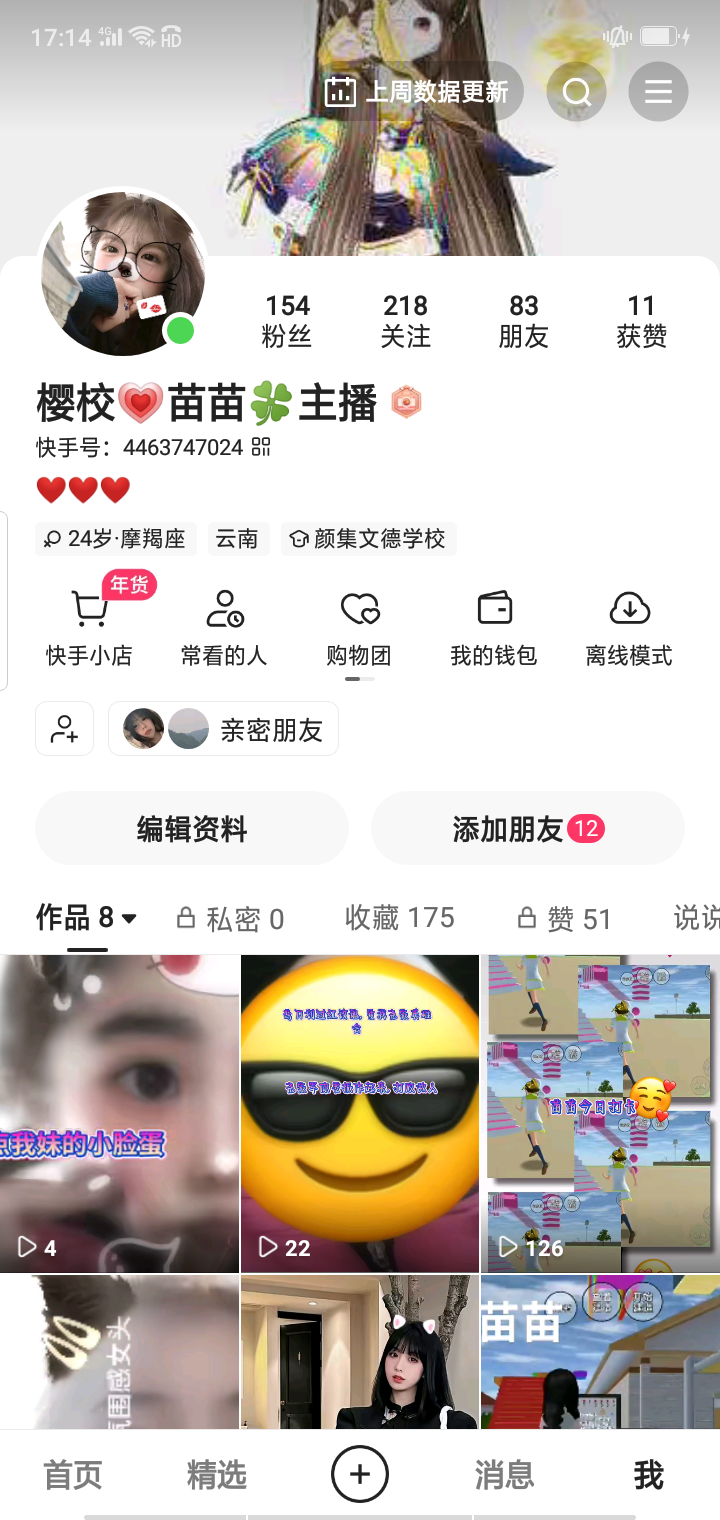This screenshot has width=720, height=1520.
Task: Tap the plus create button
Action: pos(360,1474)
